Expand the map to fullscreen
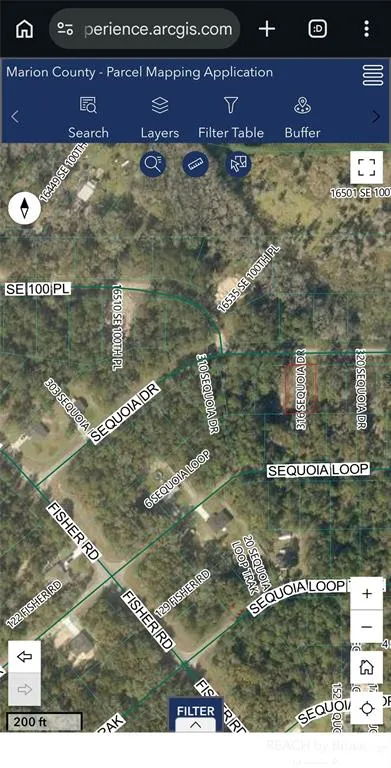The width and height of the screenshot is (391, 768). click(x=367, y=167)
